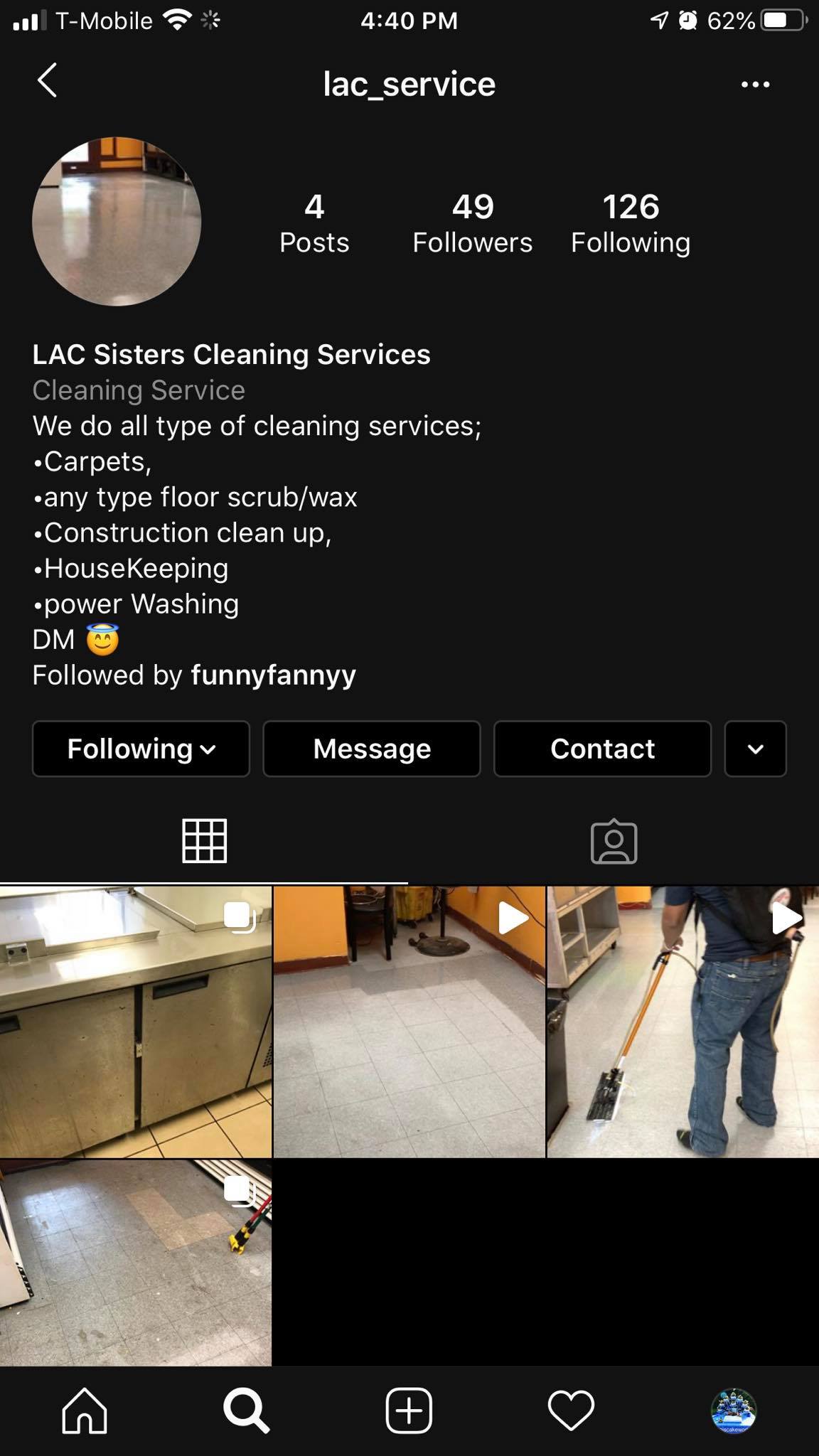Open the dirty tile floor post
Image resolution: width=819 pixels, height=1456 pixels.
pos(135,1262)
